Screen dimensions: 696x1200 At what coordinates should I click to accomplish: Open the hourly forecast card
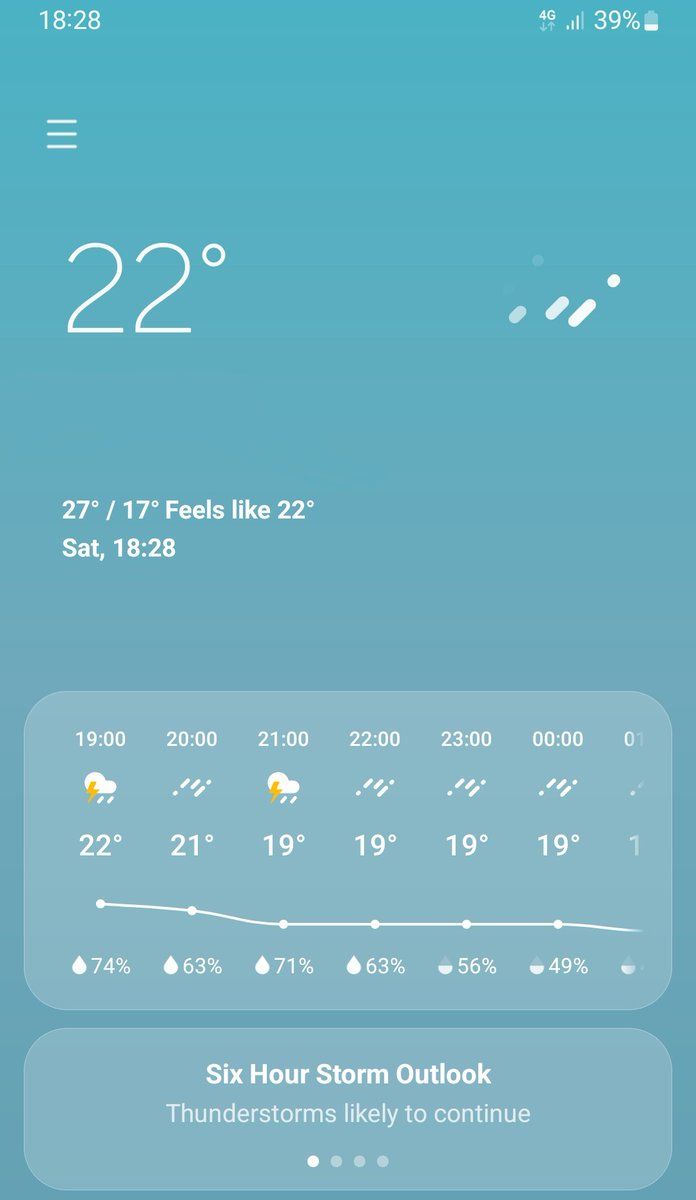(x=347, y=850)
